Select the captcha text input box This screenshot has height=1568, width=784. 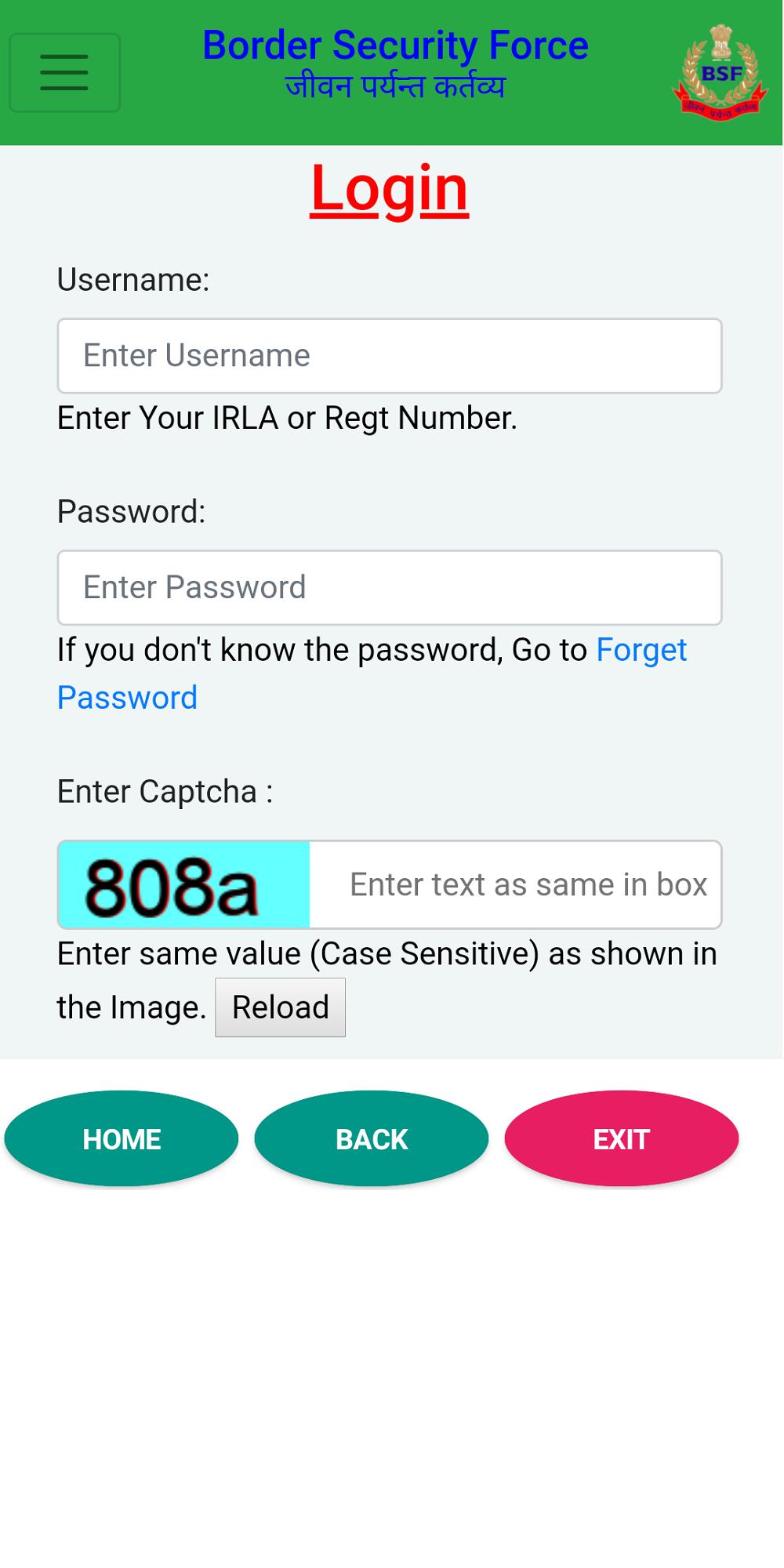coord(517,884)
